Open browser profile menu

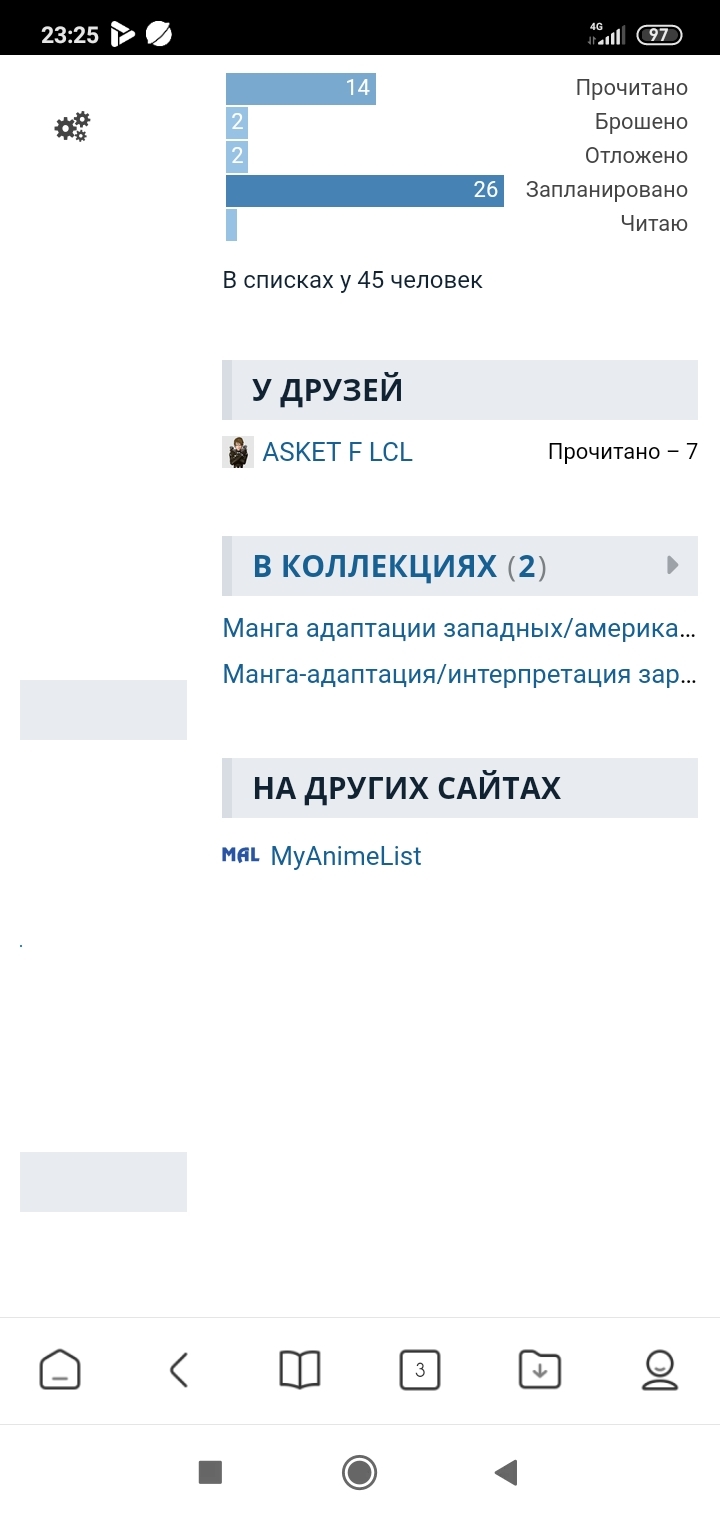659,1369
